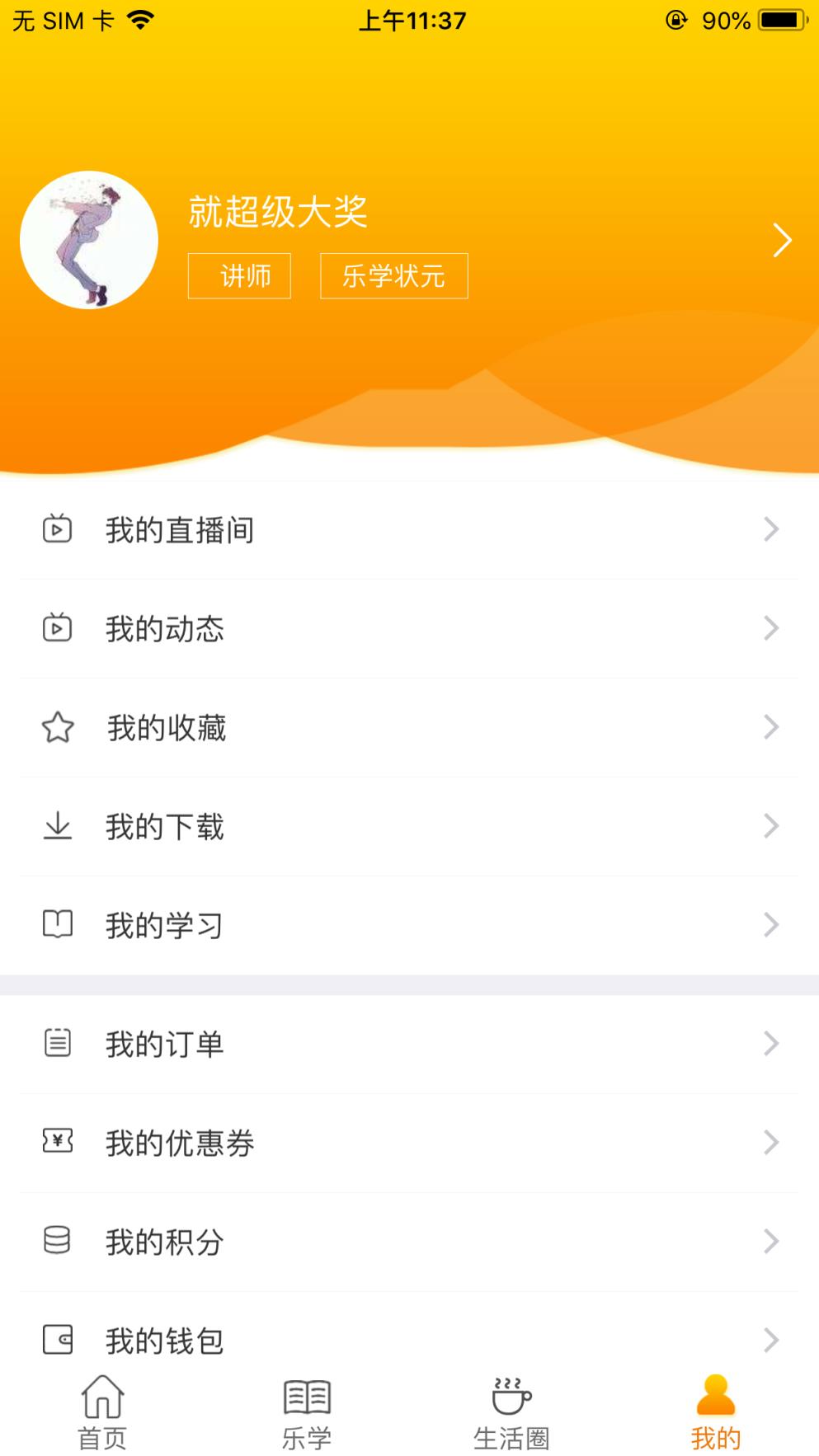This screenshot has width=819, height=1456.
Task: Select the star icon for 我的收藏
Action: pos(57,728)
